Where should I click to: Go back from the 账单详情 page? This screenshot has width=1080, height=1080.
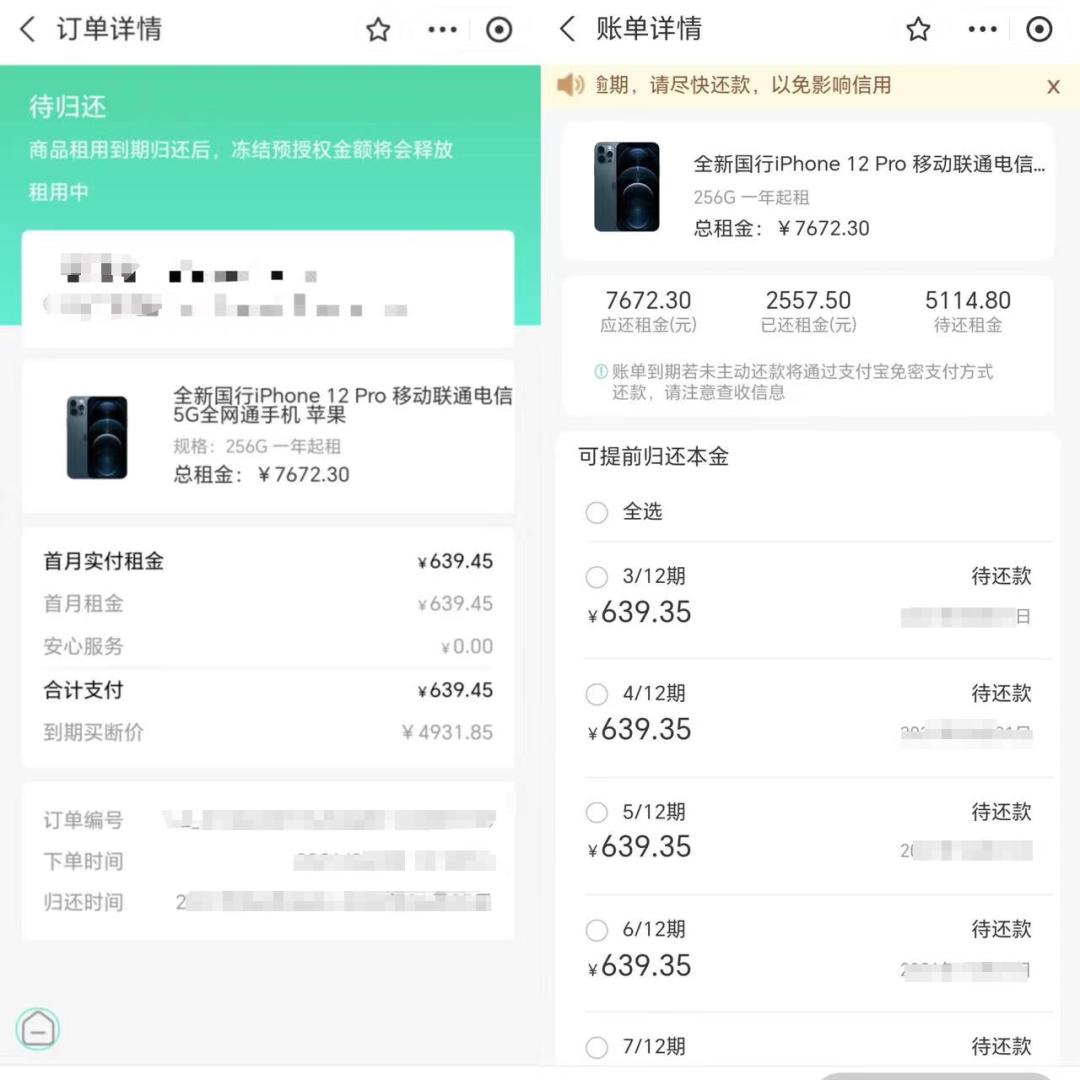pyautogui.click(x=568, y=30)
